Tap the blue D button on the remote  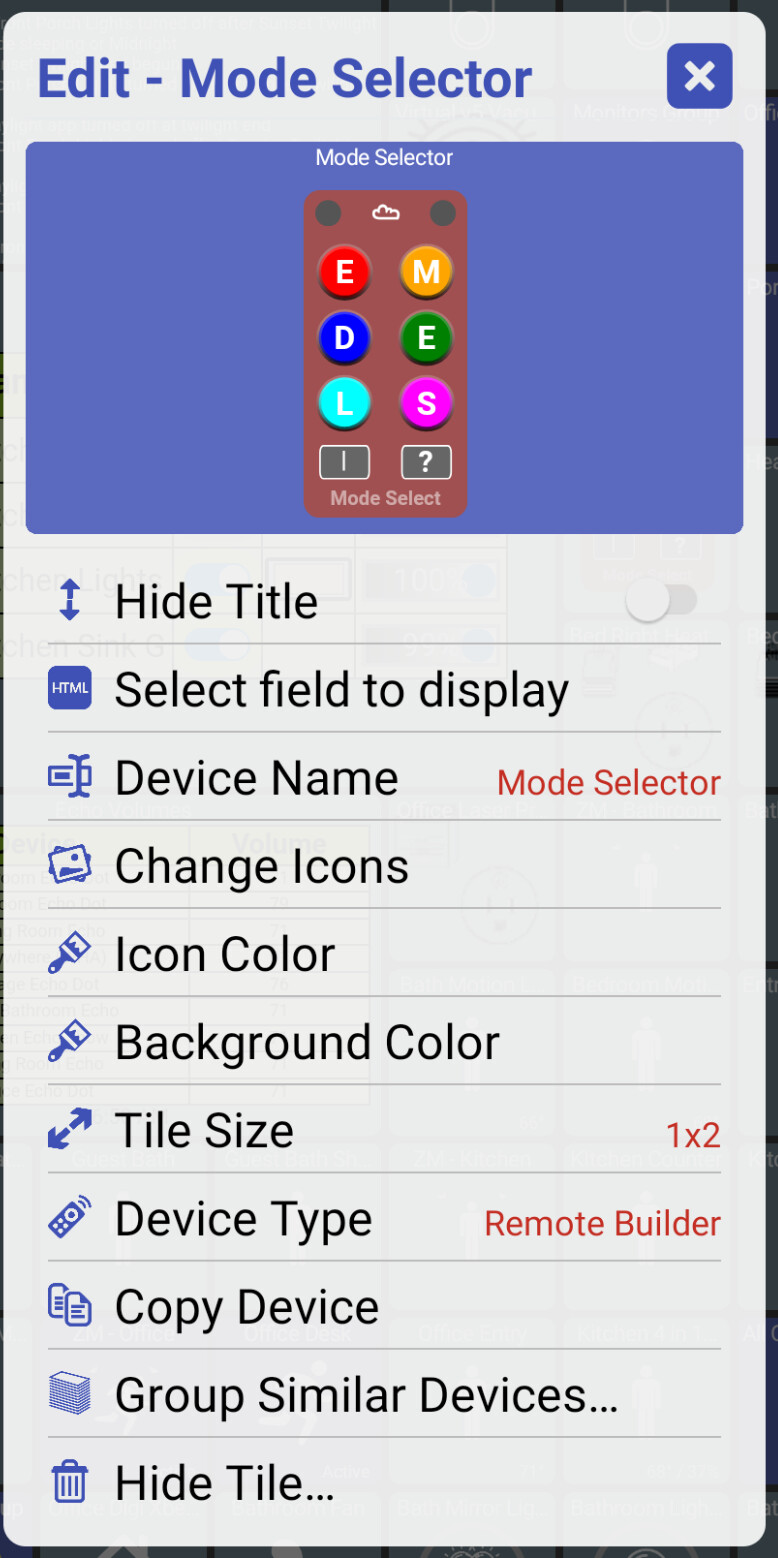click(x=344, y=338)
